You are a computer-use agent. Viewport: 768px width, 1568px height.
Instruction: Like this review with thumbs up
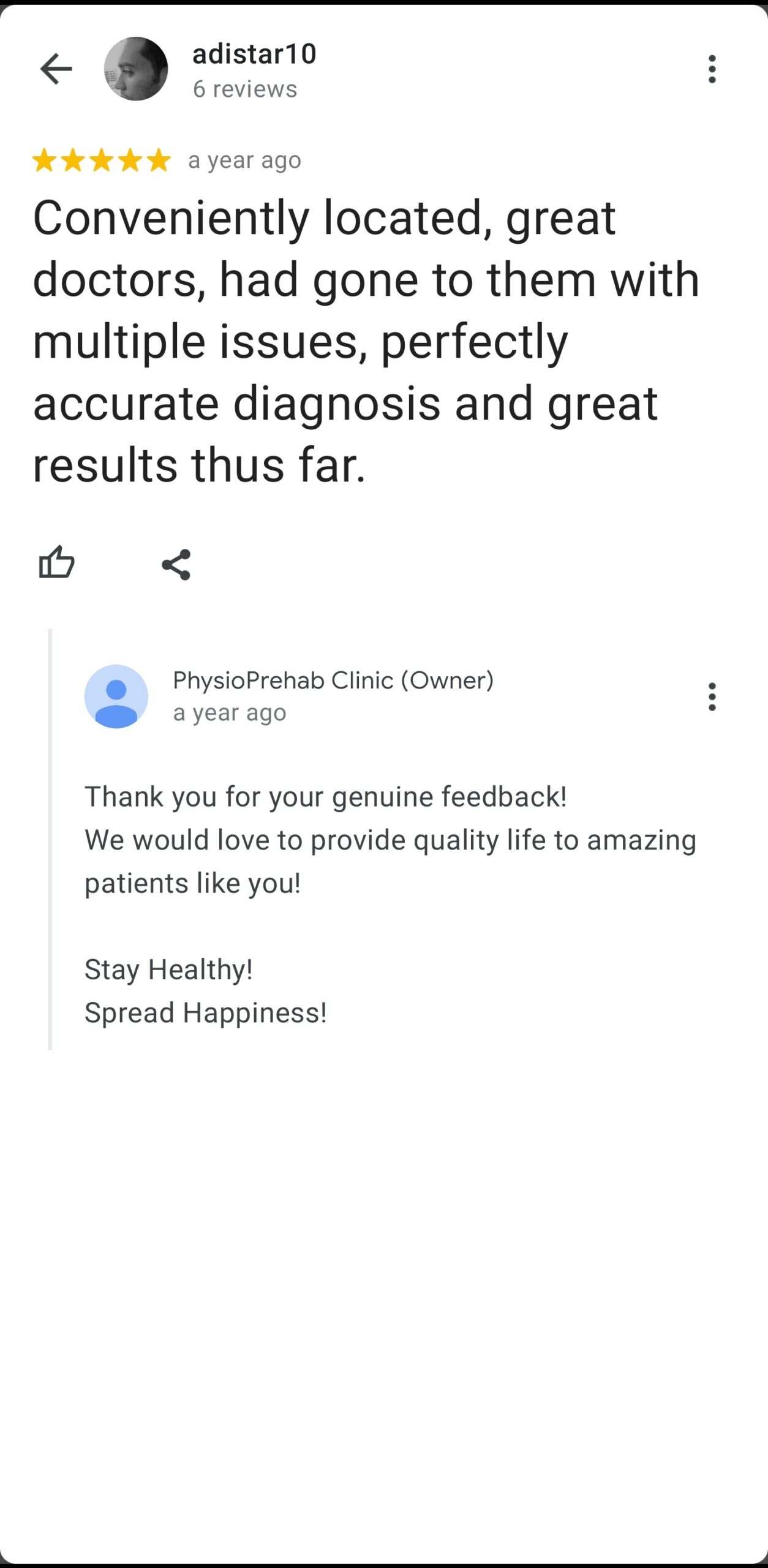pos(56,562)
